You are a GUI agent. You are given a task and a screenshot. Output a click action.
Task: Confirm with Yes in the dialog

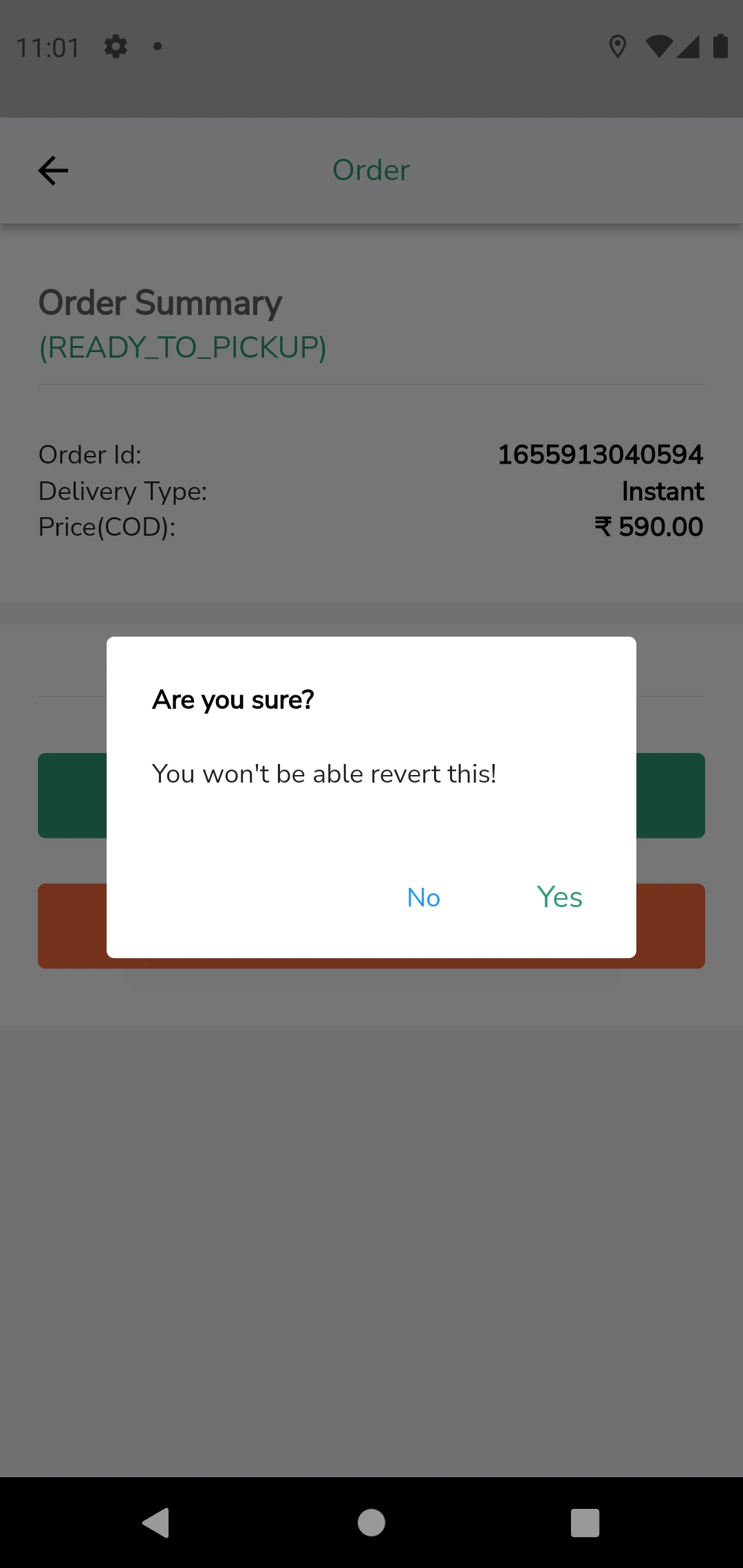559,897
